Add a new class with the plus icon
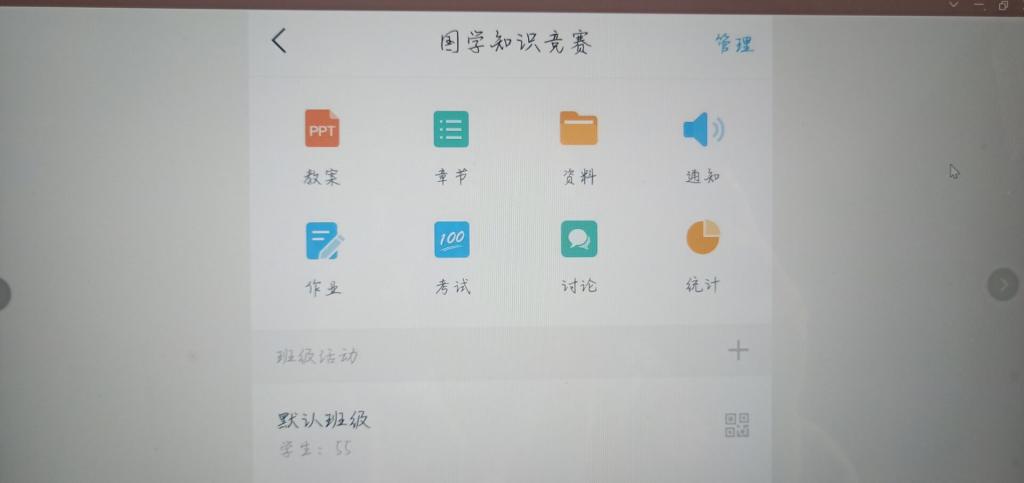The image size is (1024, 483). click(x=738, y=350)
